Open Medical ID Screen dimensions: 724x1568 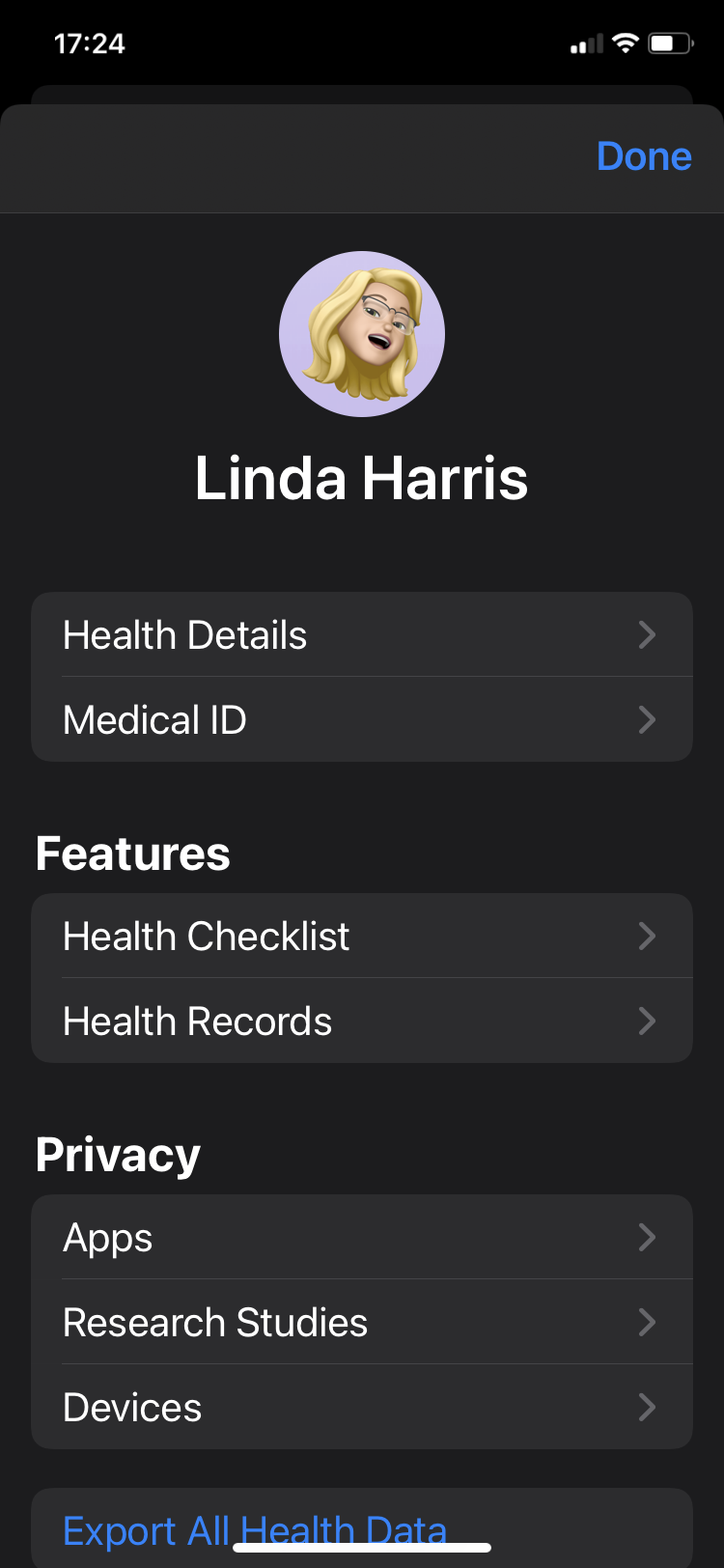361,720
